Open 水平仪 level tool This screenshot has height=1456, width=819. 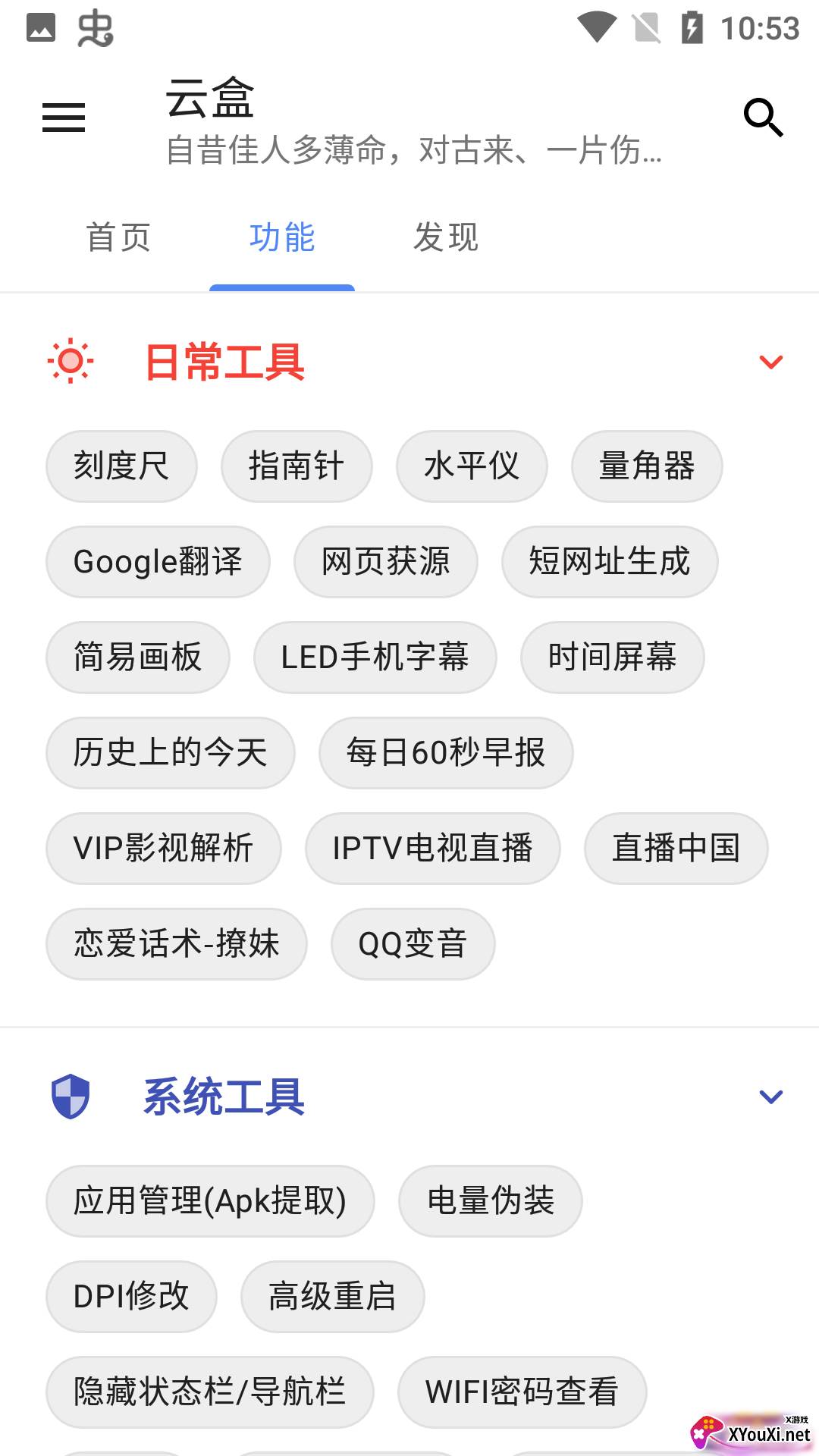coord(472,466)
